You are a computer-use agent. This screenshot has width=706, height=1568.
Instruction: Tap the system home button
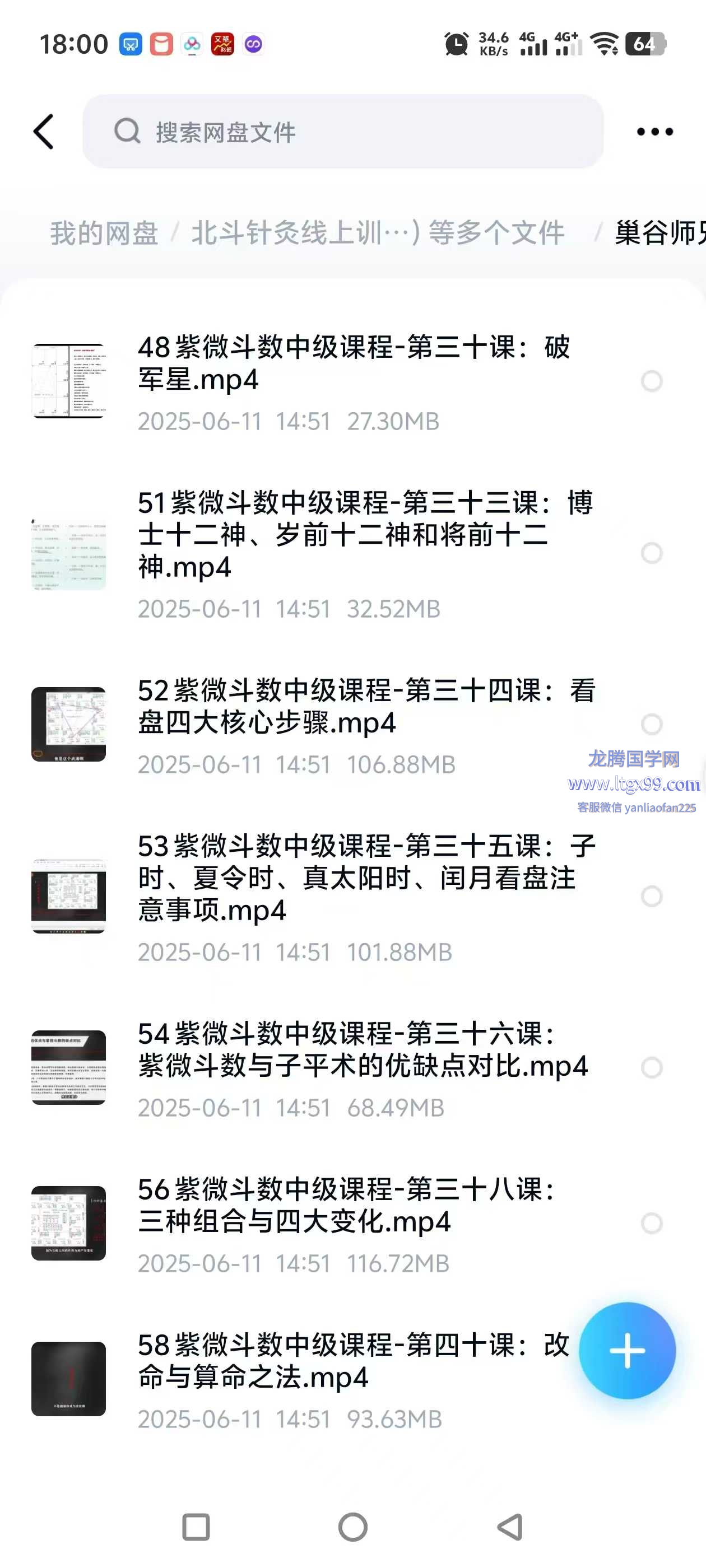click(x=352, y=1527)
